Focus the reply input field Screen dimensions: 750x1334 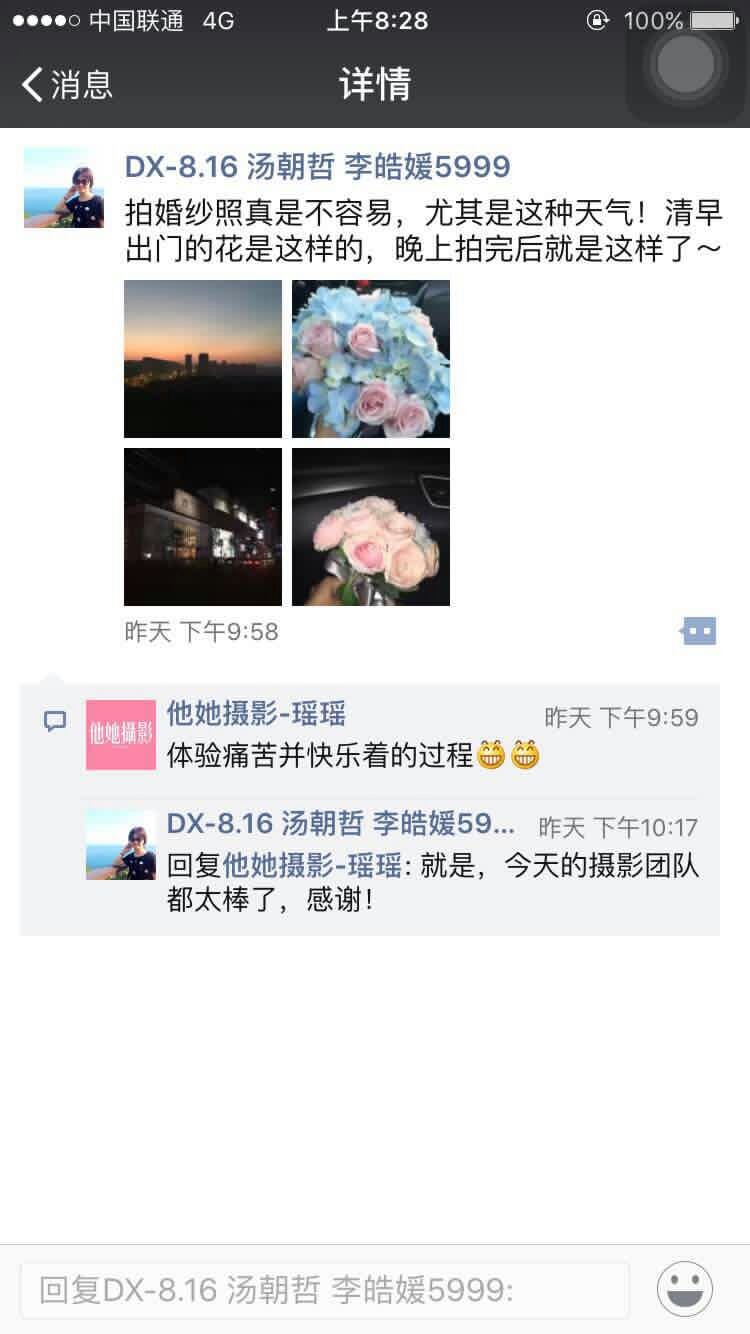[x=325, y=1290]
